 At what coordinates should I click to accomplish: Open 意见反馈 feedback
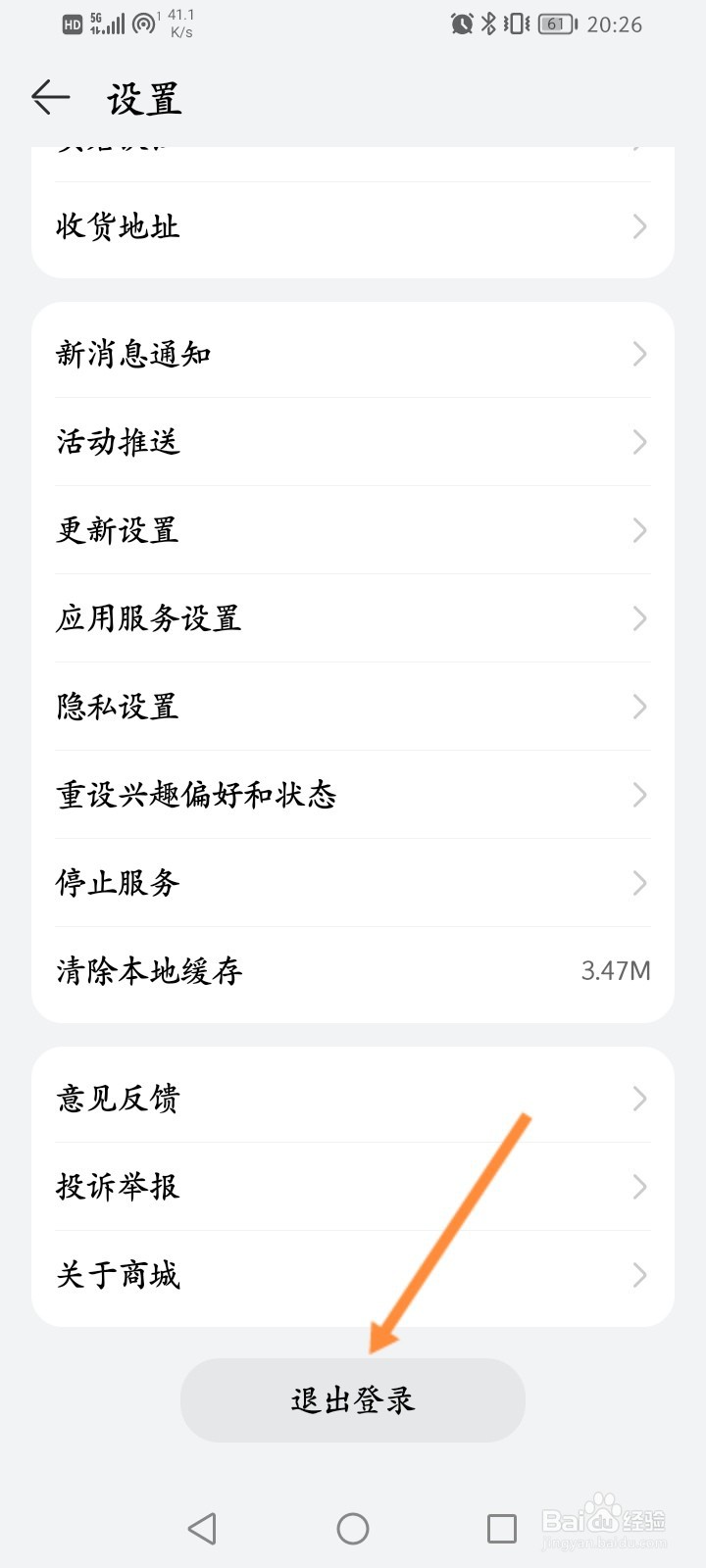point(353,1099)
